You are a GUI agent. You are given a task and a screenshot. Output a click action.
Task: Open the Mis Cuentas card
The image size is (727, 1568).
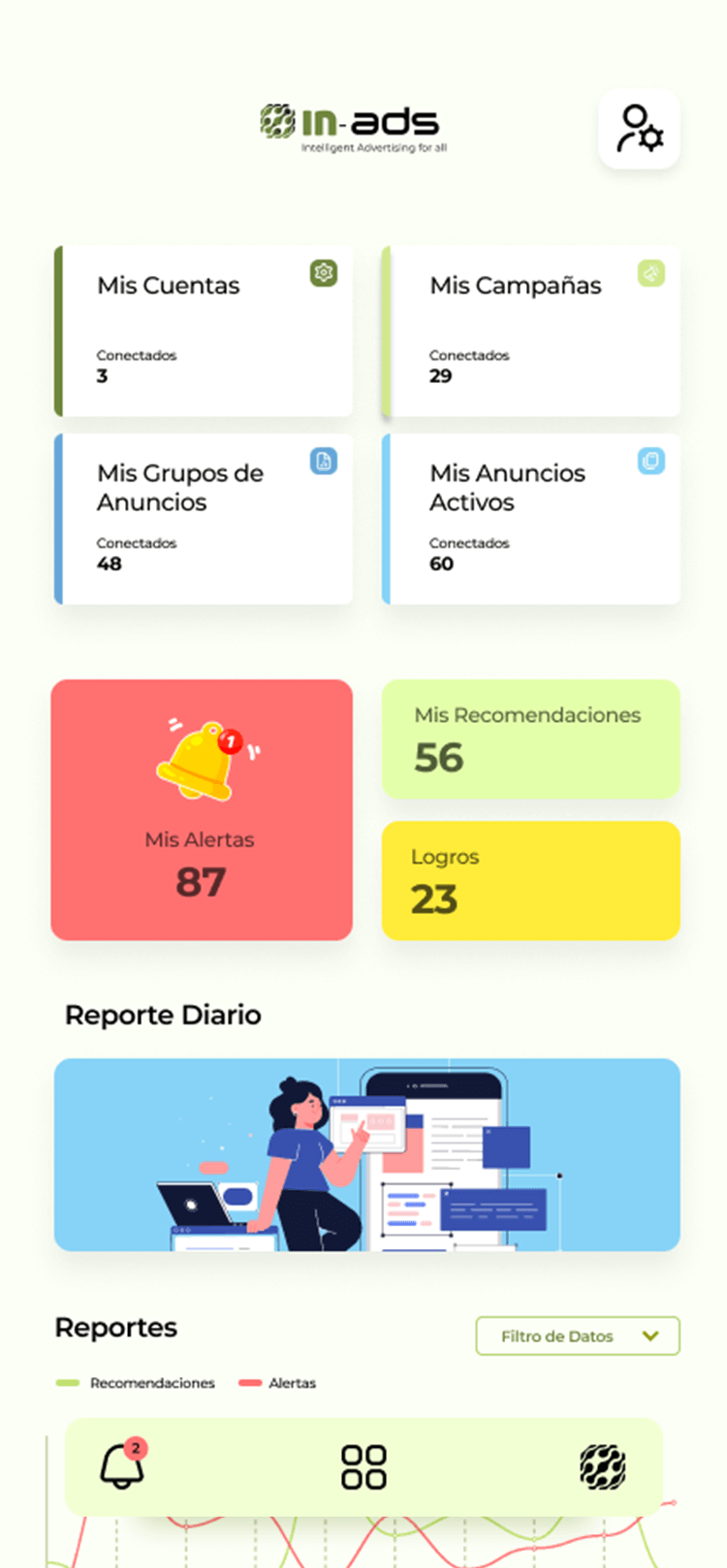point(204,331)
